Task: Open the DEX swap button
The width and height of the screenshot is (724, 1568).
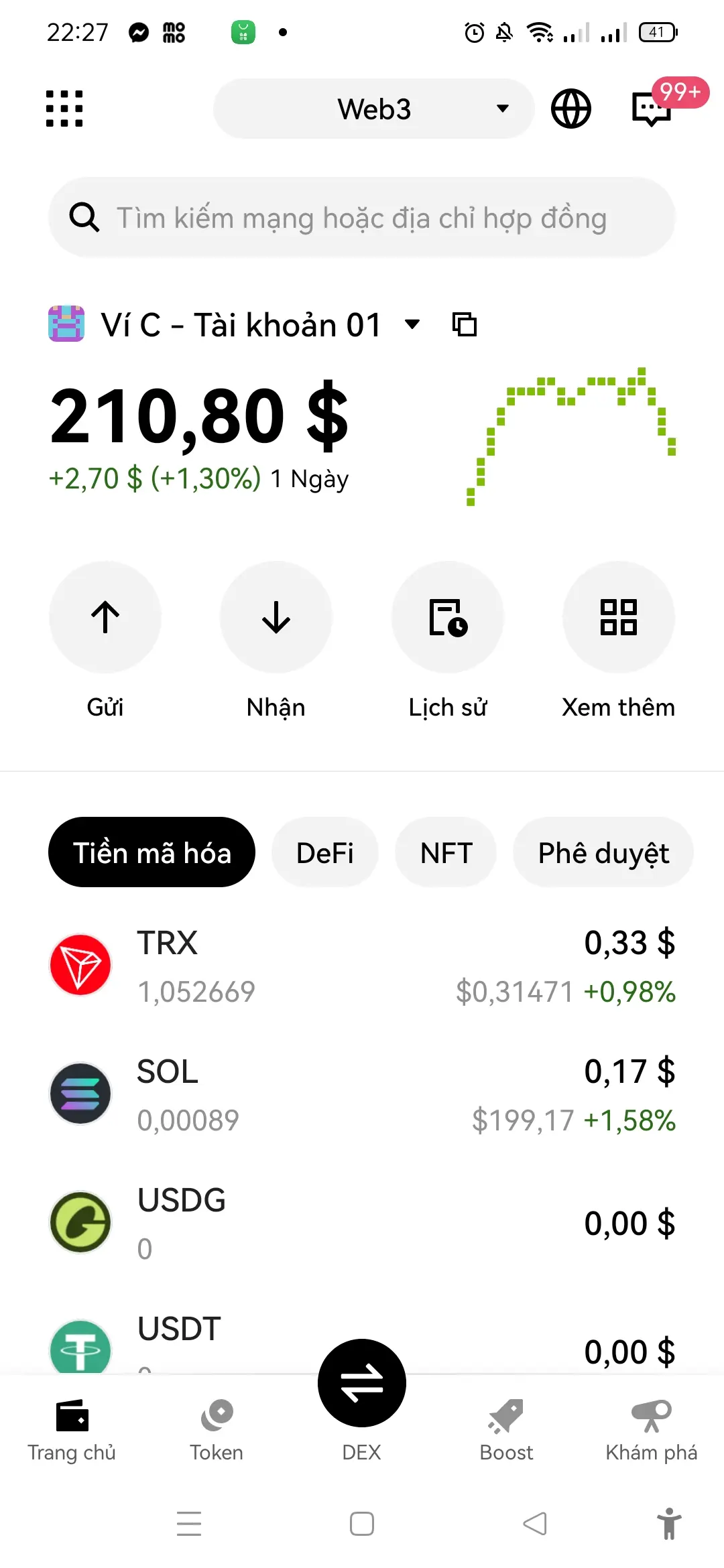Action: pos(362,1384)
